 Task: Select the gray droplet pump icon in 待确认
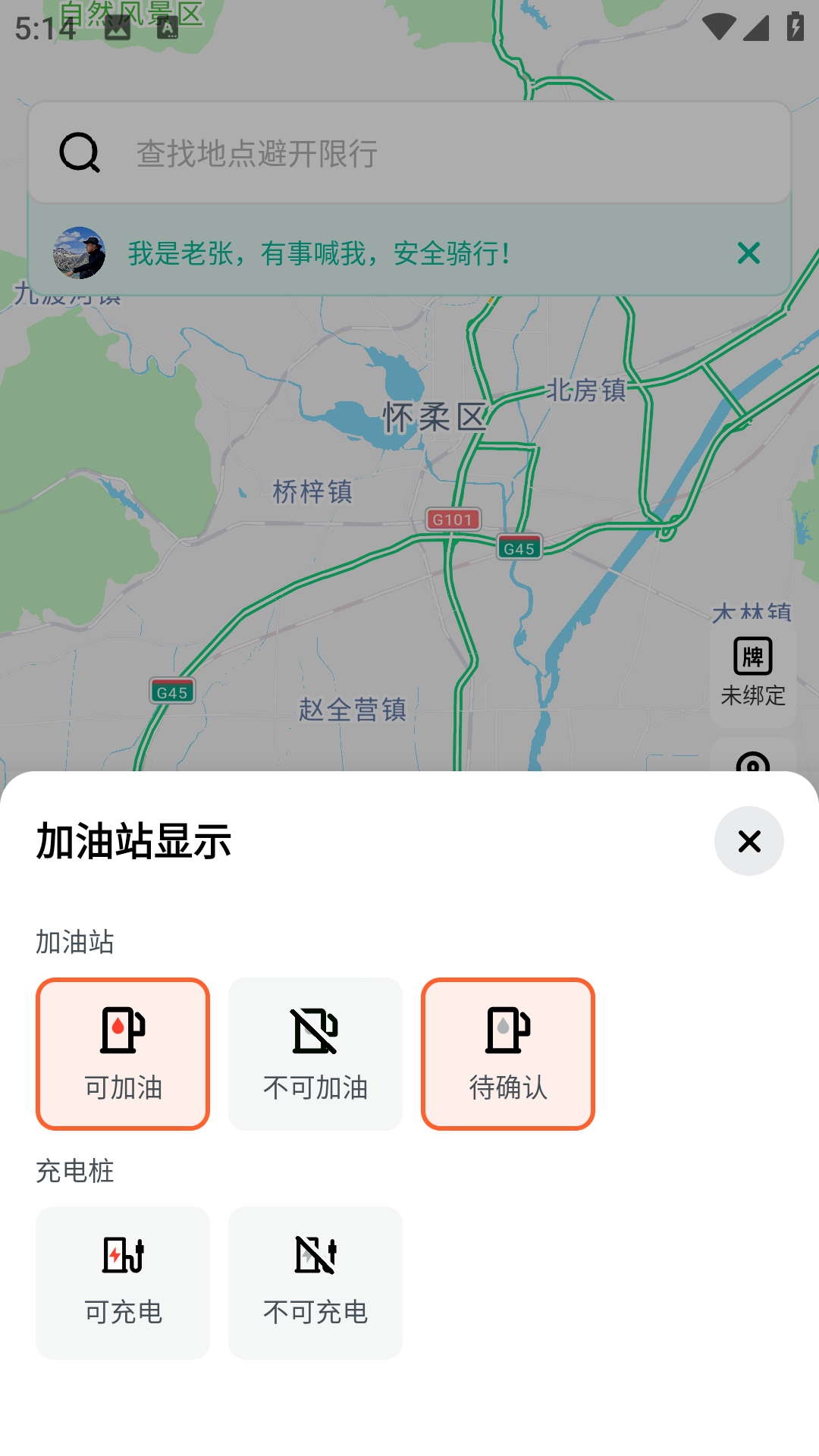508,1030
